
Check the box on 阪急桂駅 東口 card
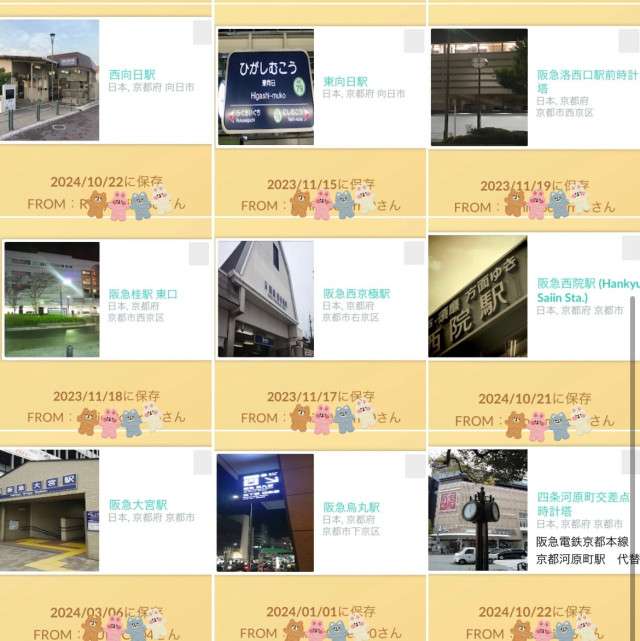tap(199, 253)
